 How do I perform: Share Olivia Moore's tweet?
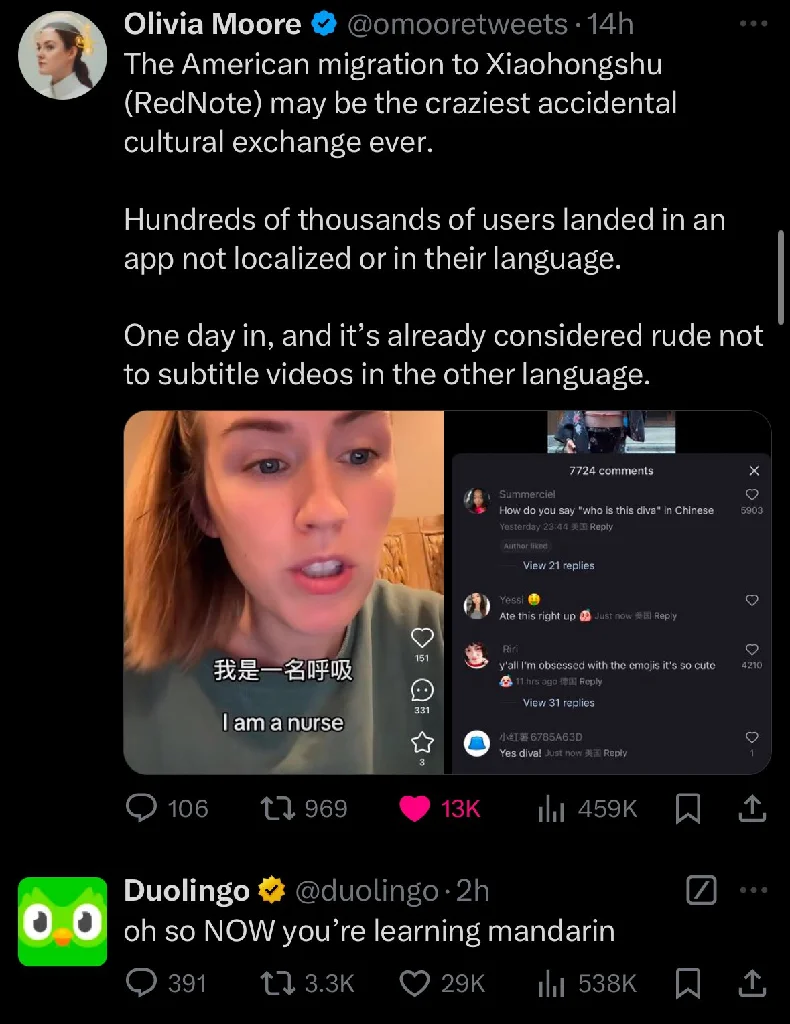(752, 808)
